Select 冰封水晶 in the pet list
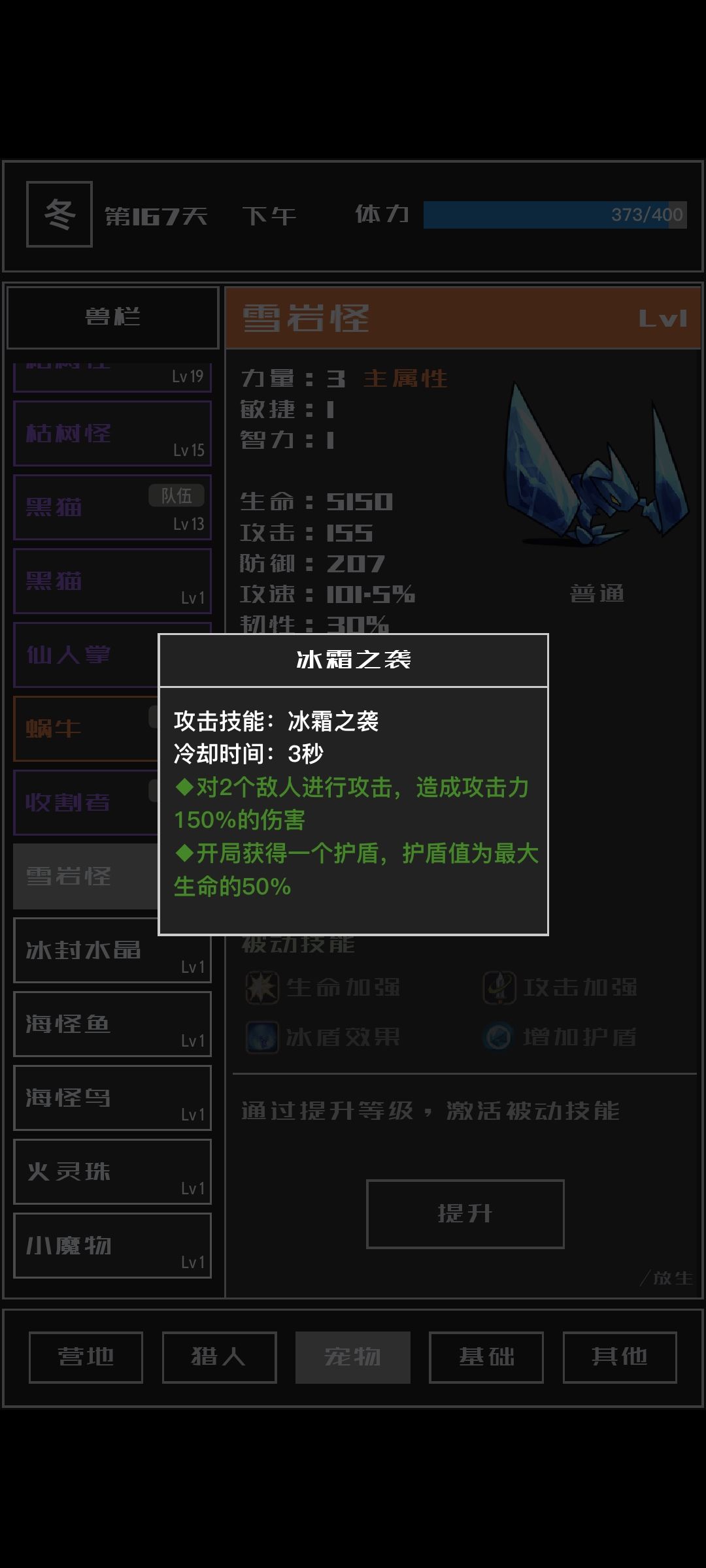The width and height of the screenshot is (706, 1568). 111,951
